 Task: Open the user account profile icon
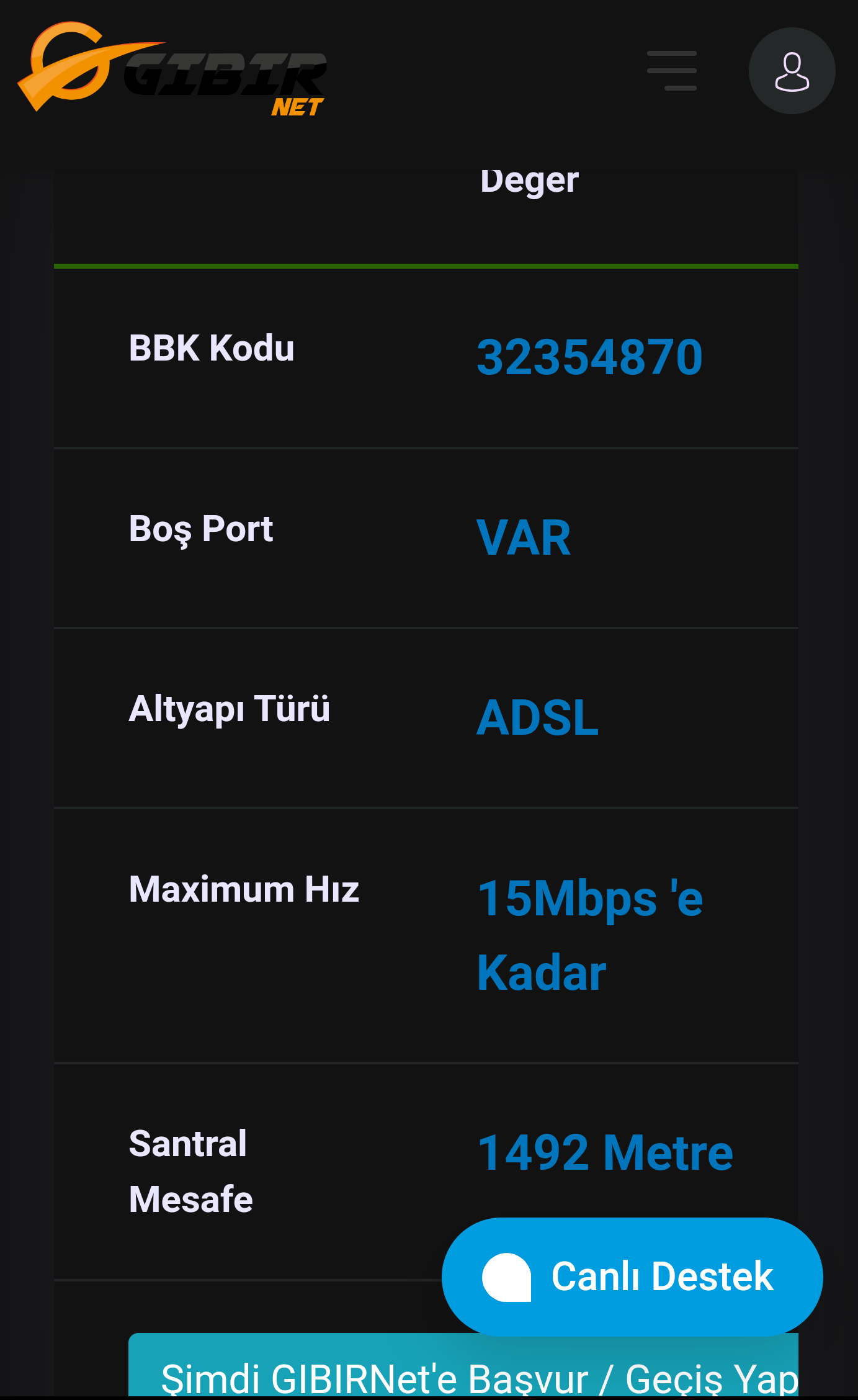[792, 71]
